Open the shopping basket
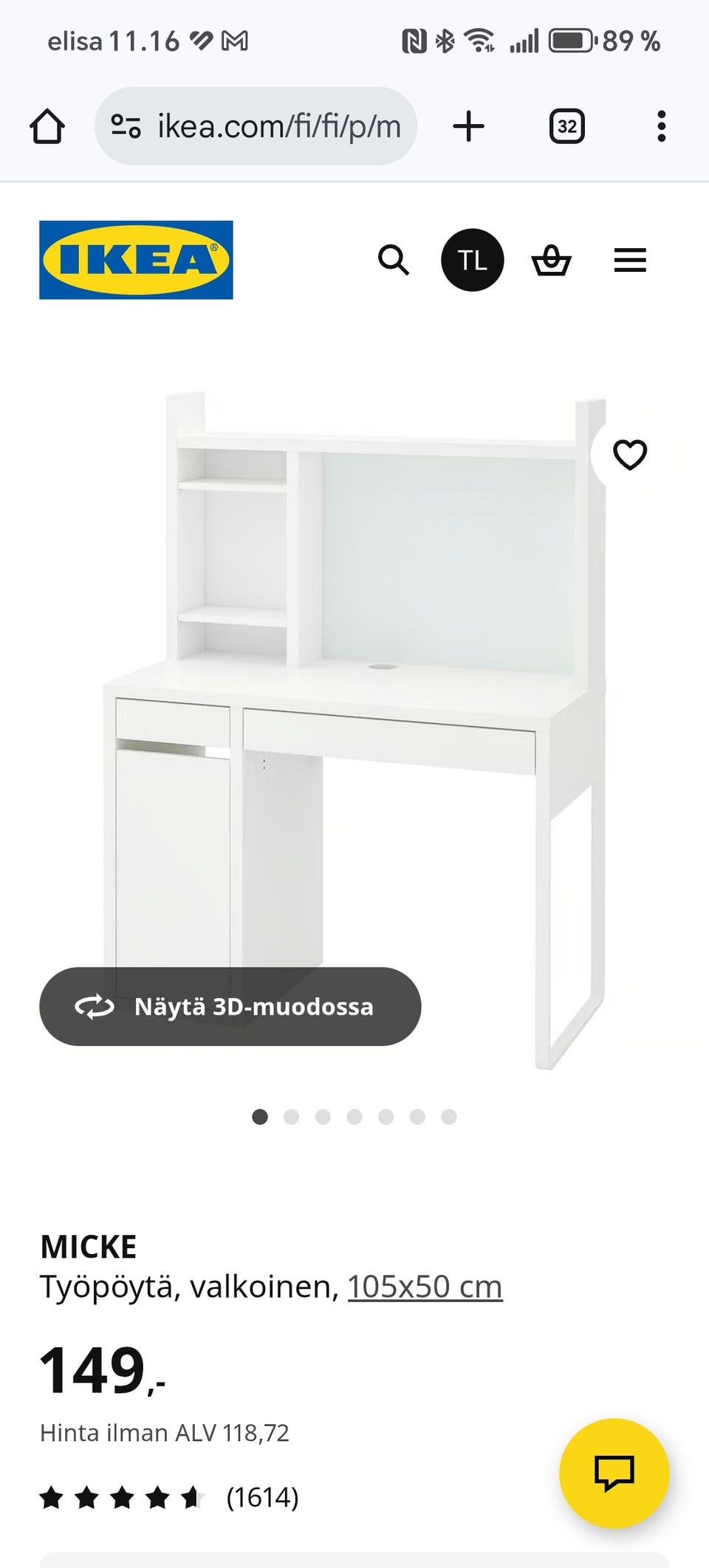Image resolution: width=709 pixels, height=1568 pixels. tap(551, 260)
